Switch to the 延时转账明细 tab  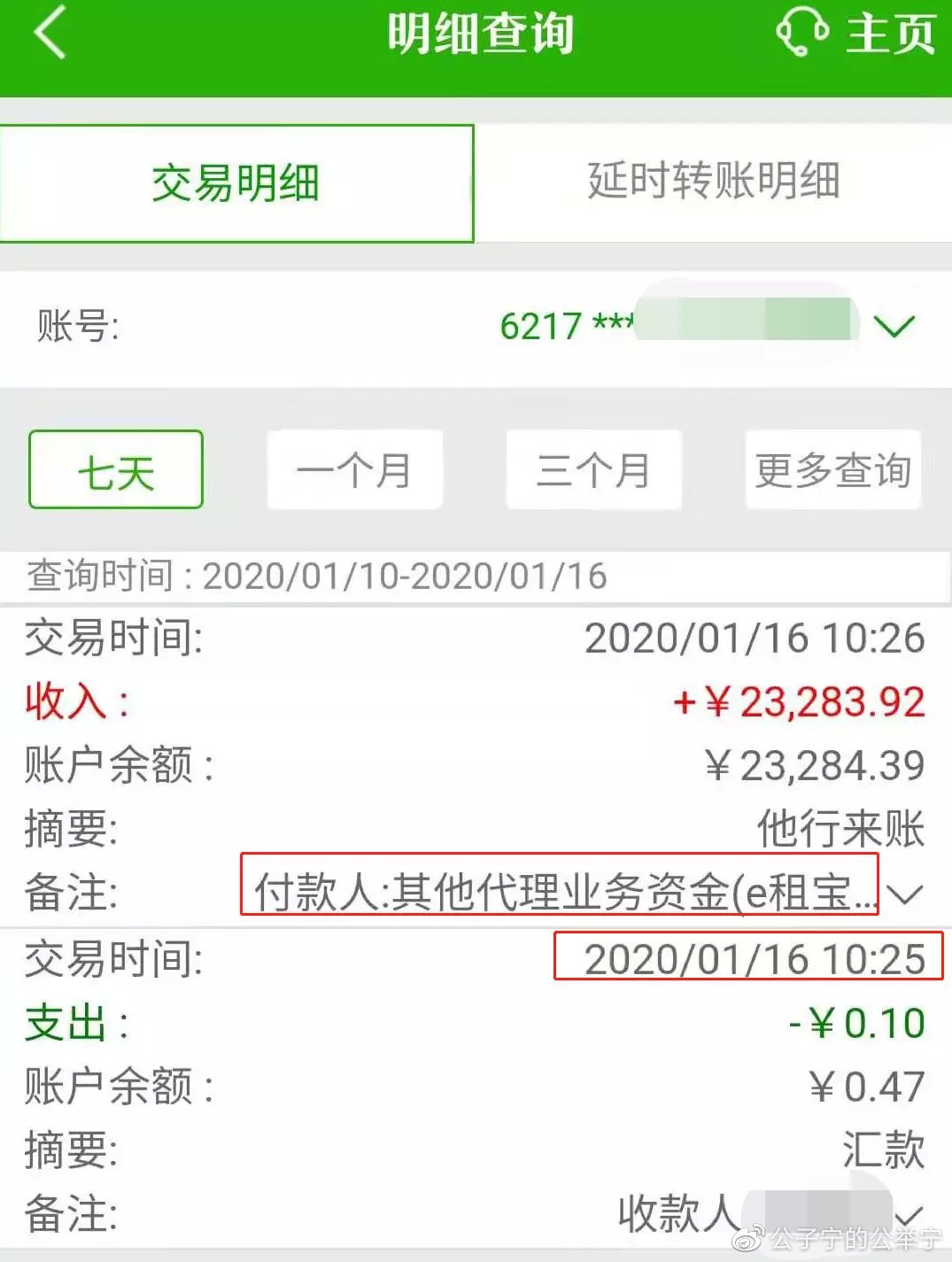tap(713, 180)
